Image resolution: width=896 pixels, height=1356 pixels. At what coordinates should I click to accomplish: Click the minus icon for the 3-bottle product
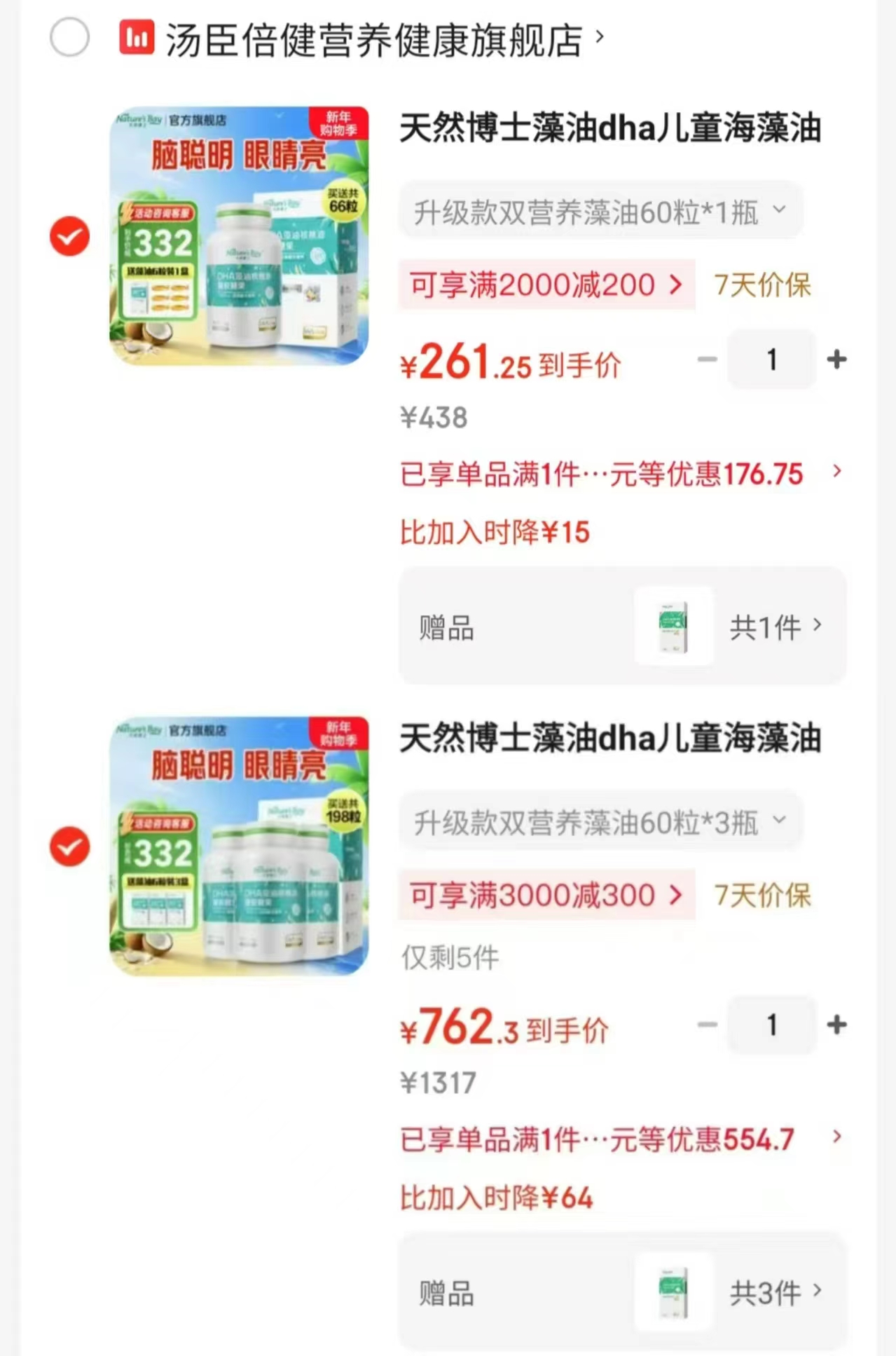pos(709,1025)
